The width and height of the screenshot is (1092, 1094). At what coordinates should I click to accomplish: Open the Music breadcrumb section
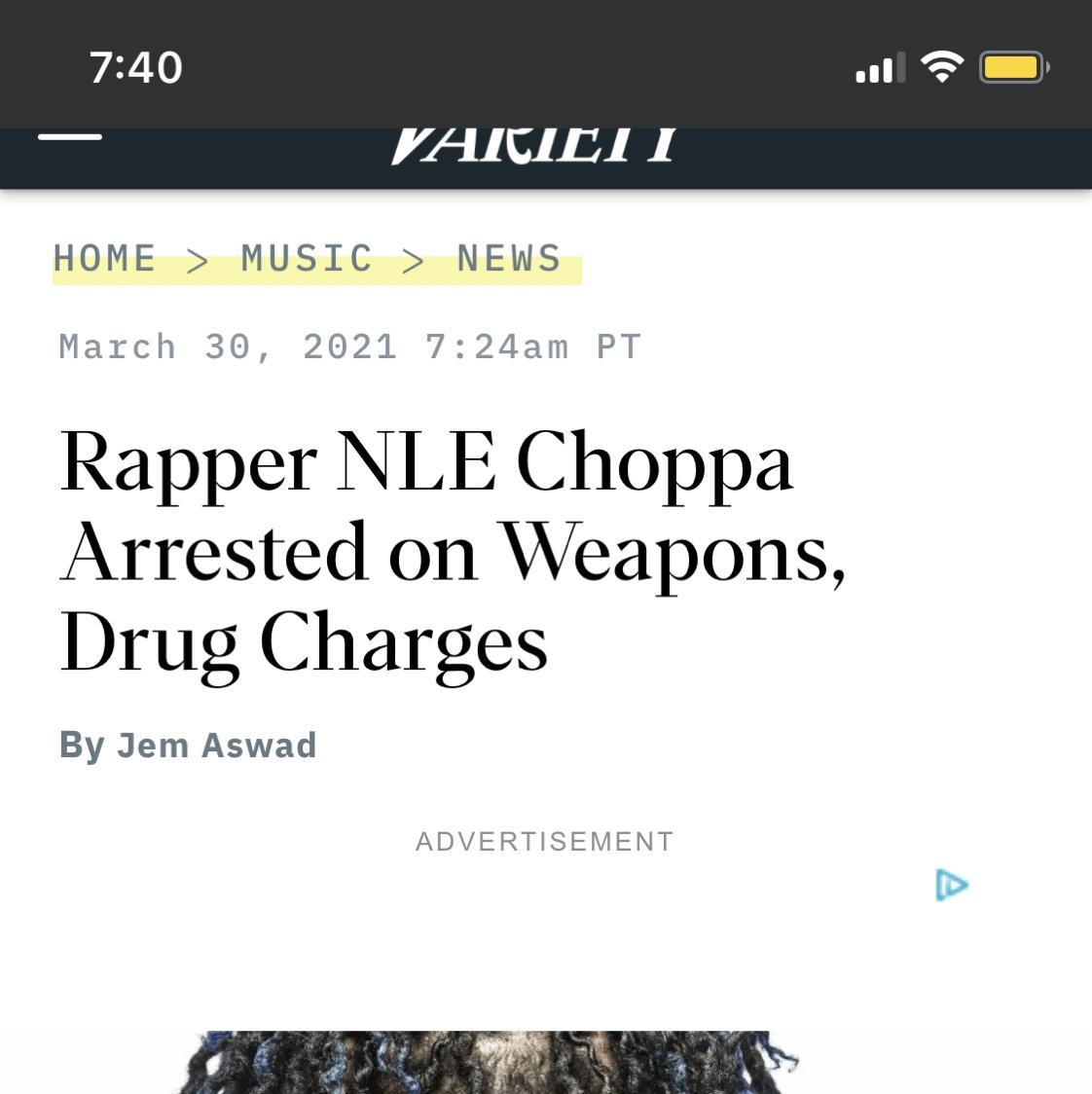coord(307,258)
